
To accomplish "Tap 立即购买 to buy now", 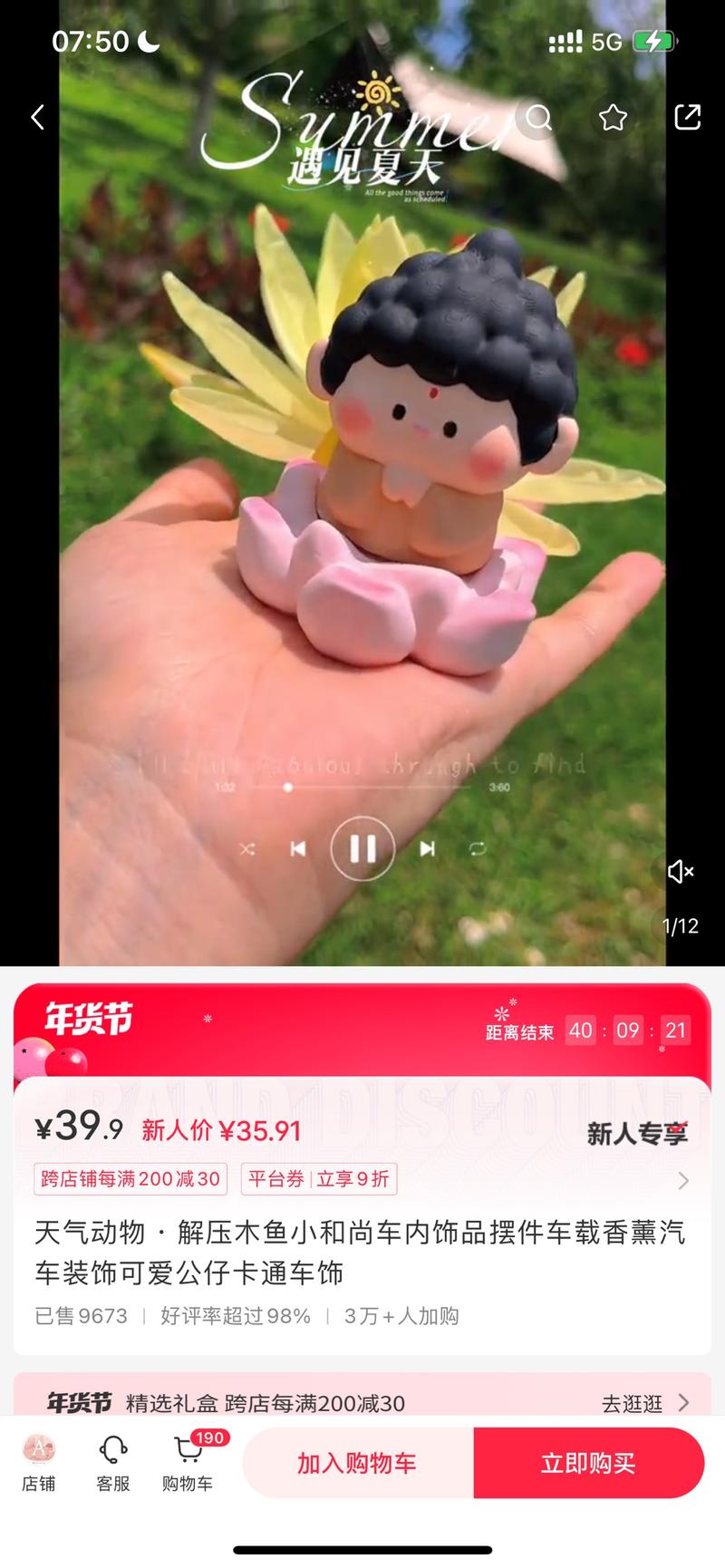I will (588, 1463).
